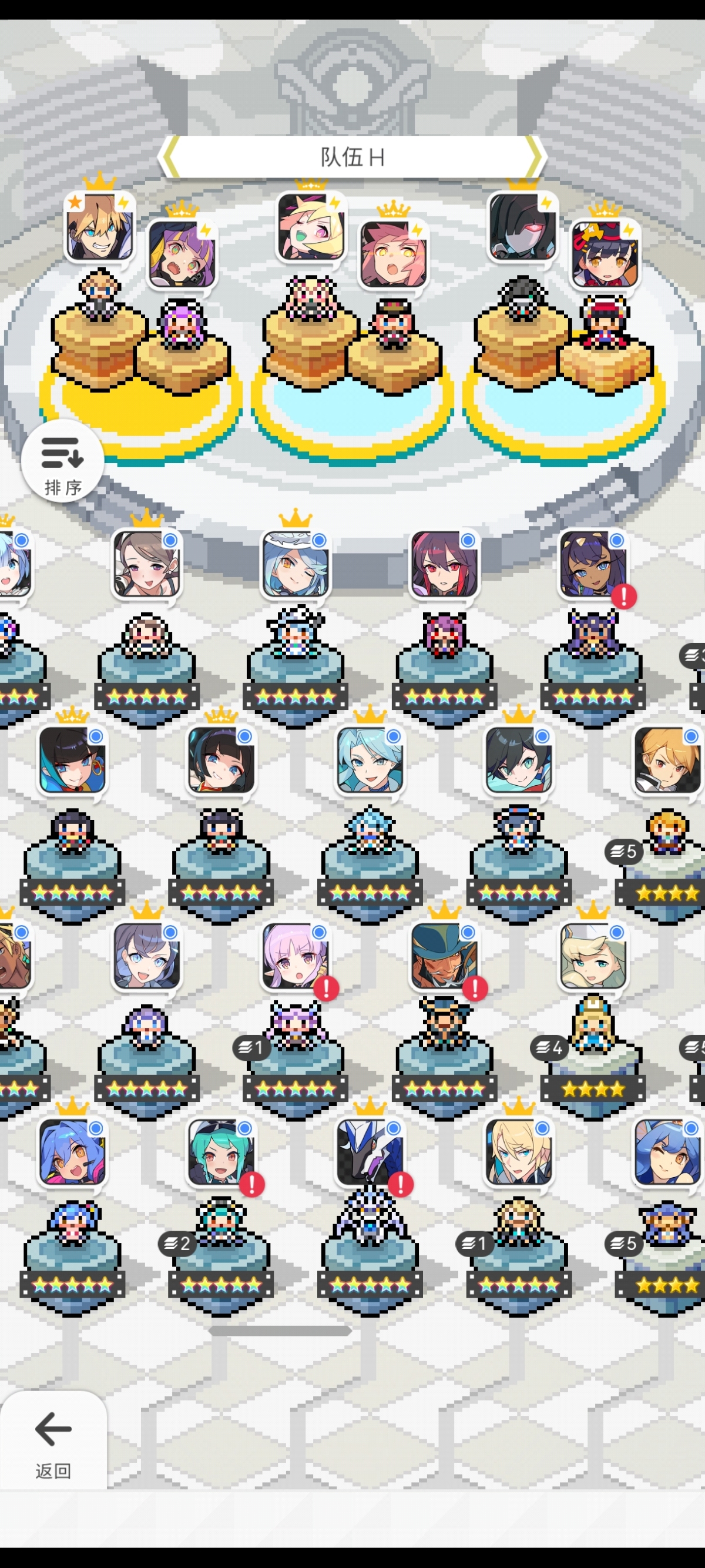705x1568 pixels.
Task: Open the 排序 sort button
Action: (62, 461)
